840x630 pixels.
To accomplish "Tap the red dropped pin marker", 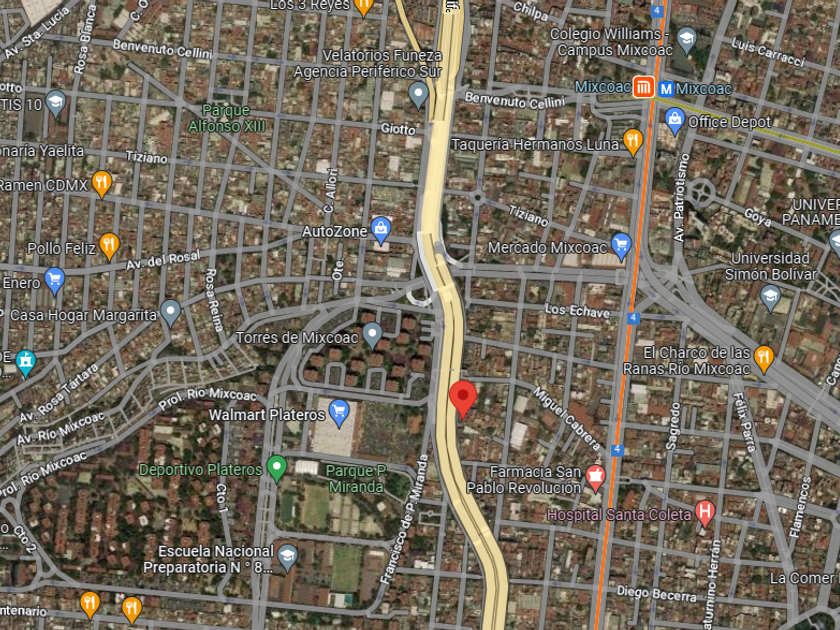I will (x=463, y=399).
